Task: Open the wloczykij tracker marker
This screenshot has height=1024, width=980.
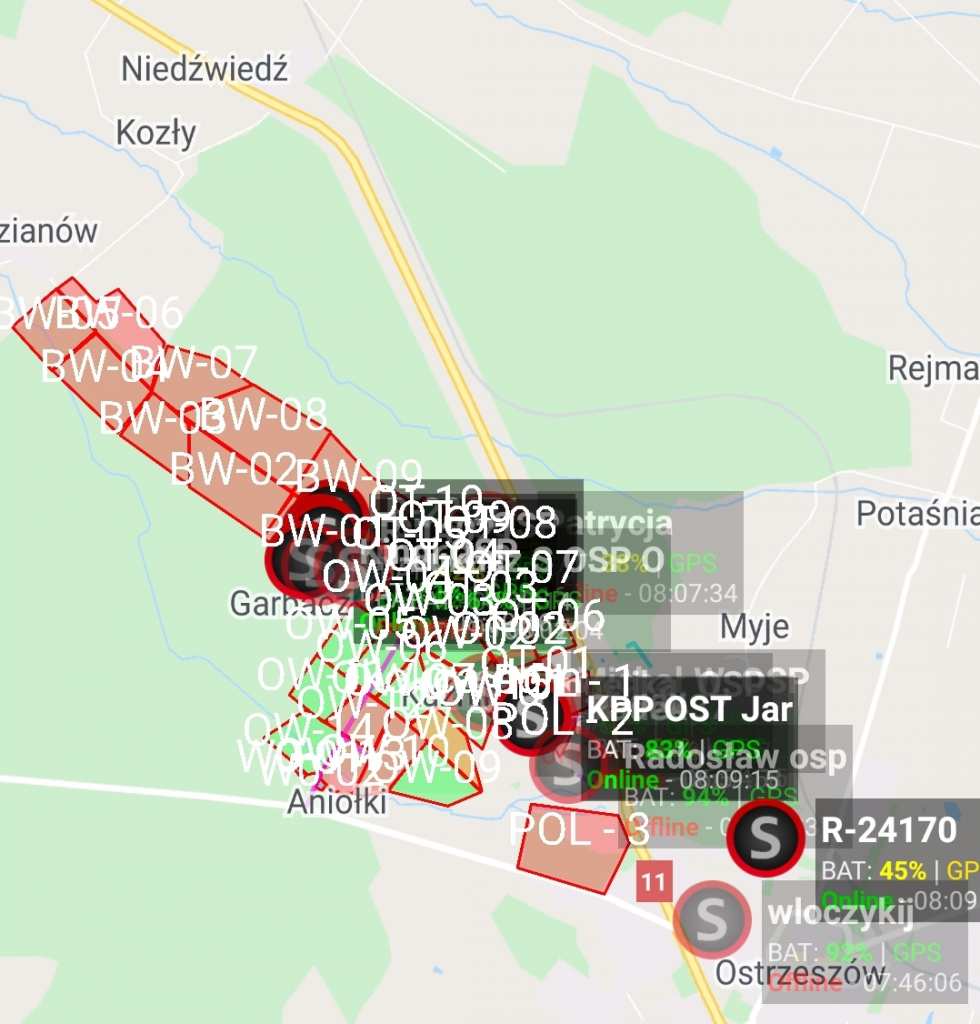Action: (x=711, y=920)
